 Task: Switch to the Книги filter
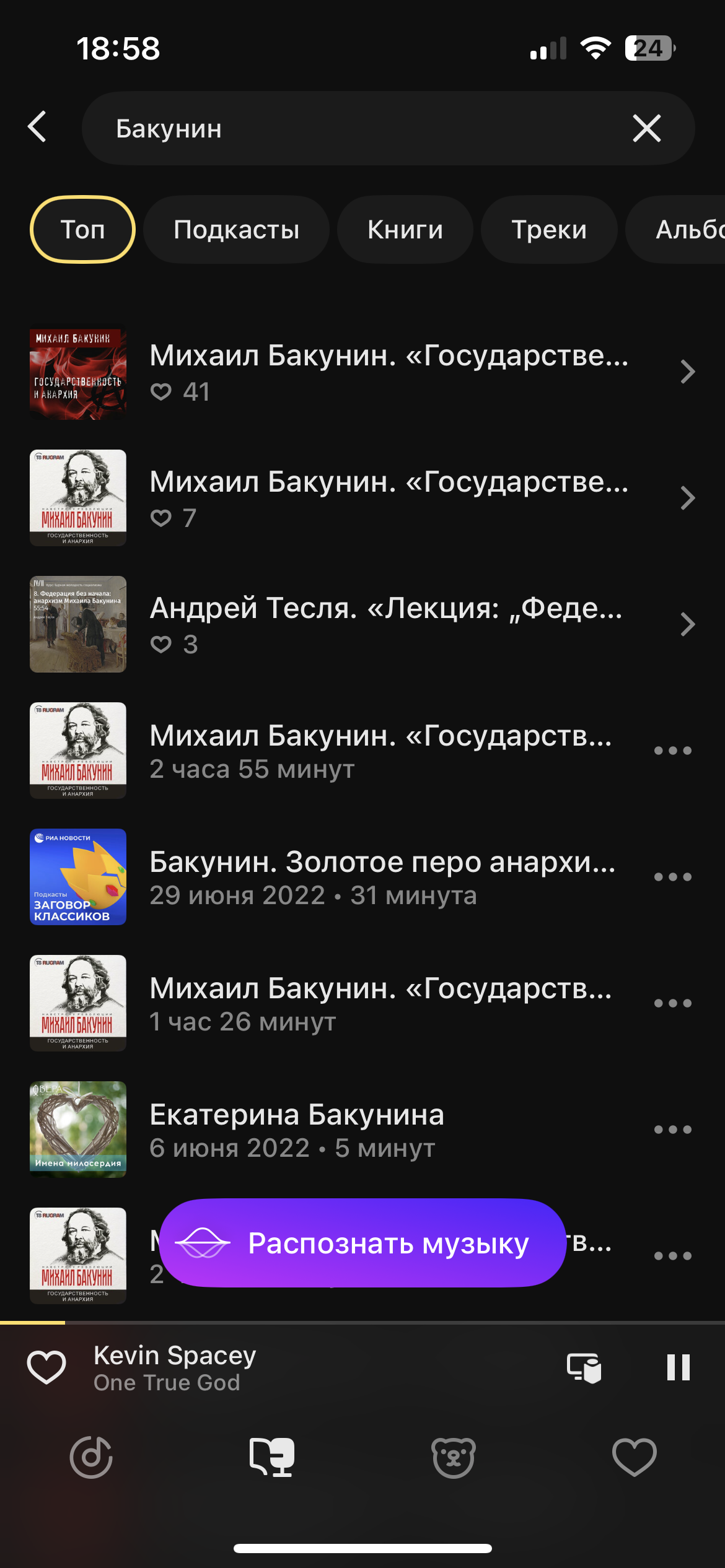(x=405, y=230)
